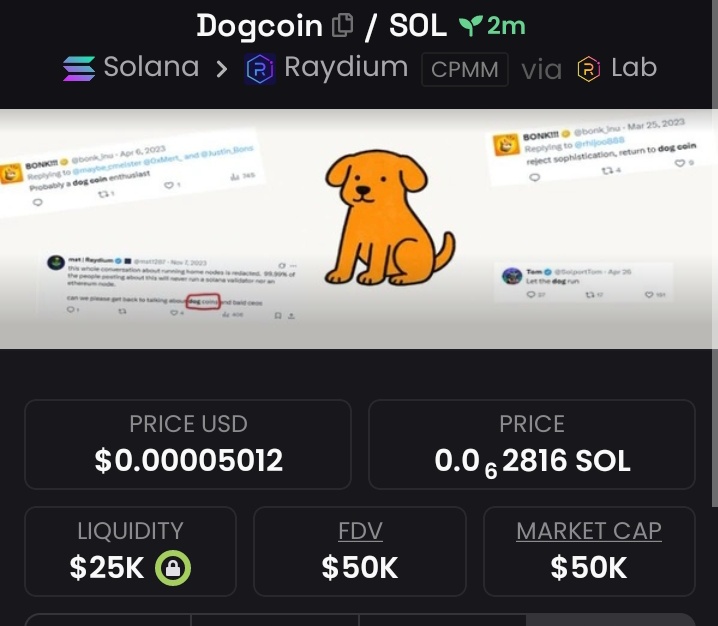
Task: Copy the Dogcoin token name
Action: (x=342, y=26)
